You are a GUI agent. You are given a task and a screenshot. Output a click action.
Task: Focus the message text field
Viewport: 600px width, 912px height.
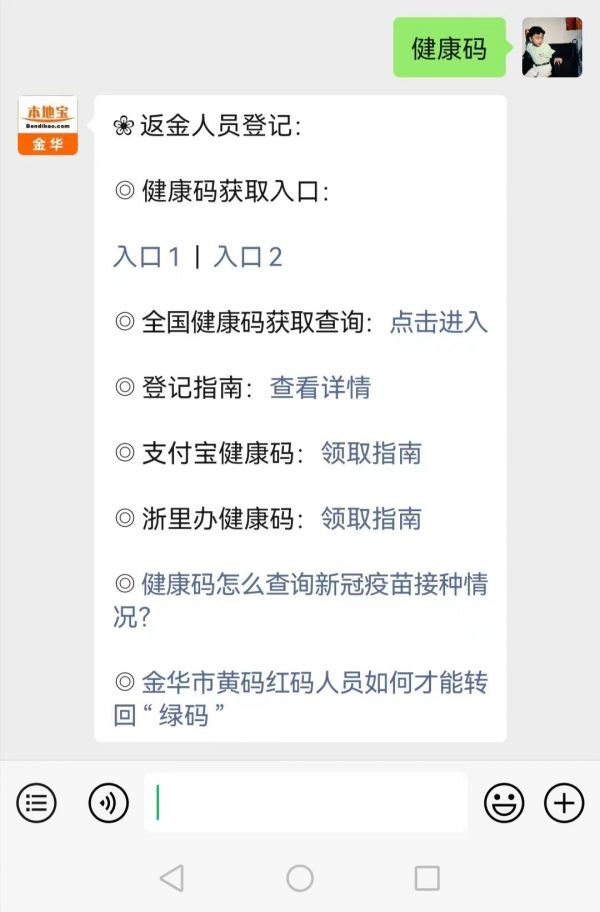tap(305, 802)
